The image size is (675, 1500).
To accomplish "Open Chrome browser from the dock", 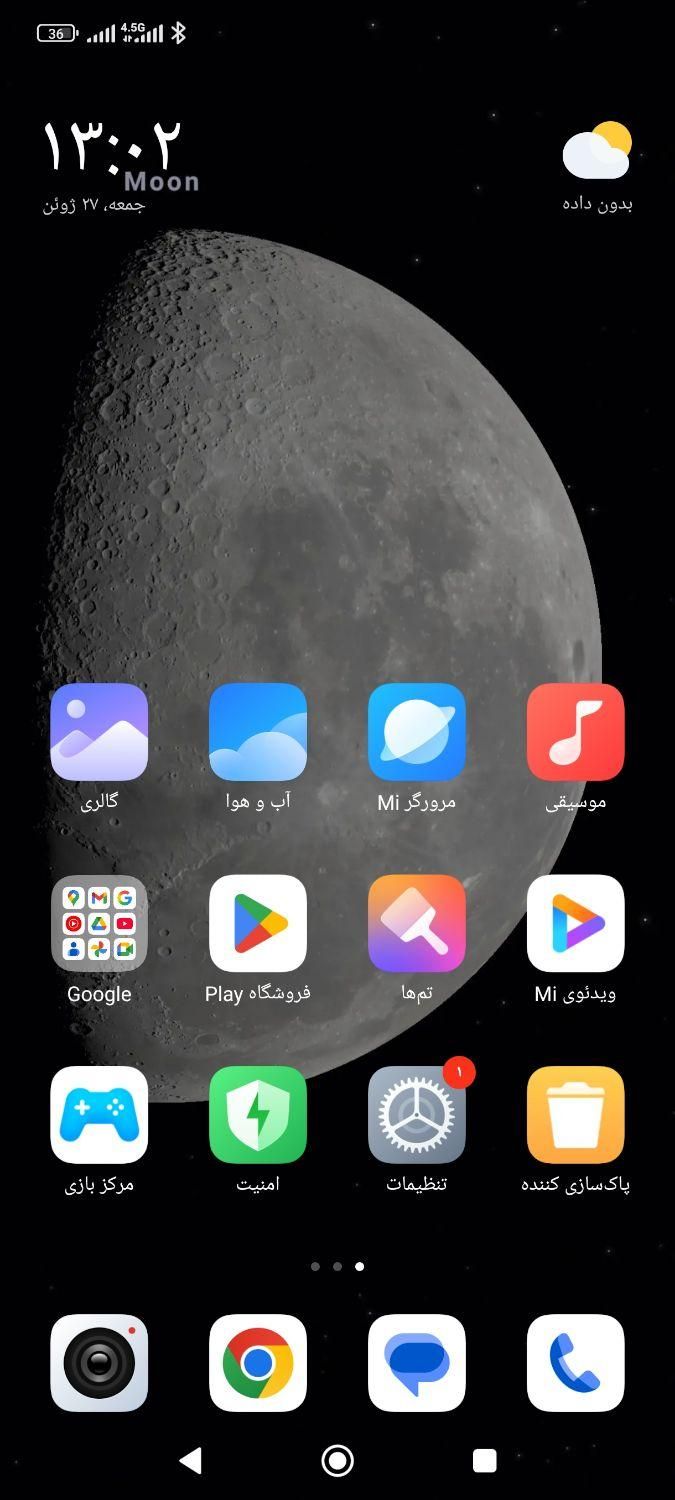I will (x=258, y=1362).
